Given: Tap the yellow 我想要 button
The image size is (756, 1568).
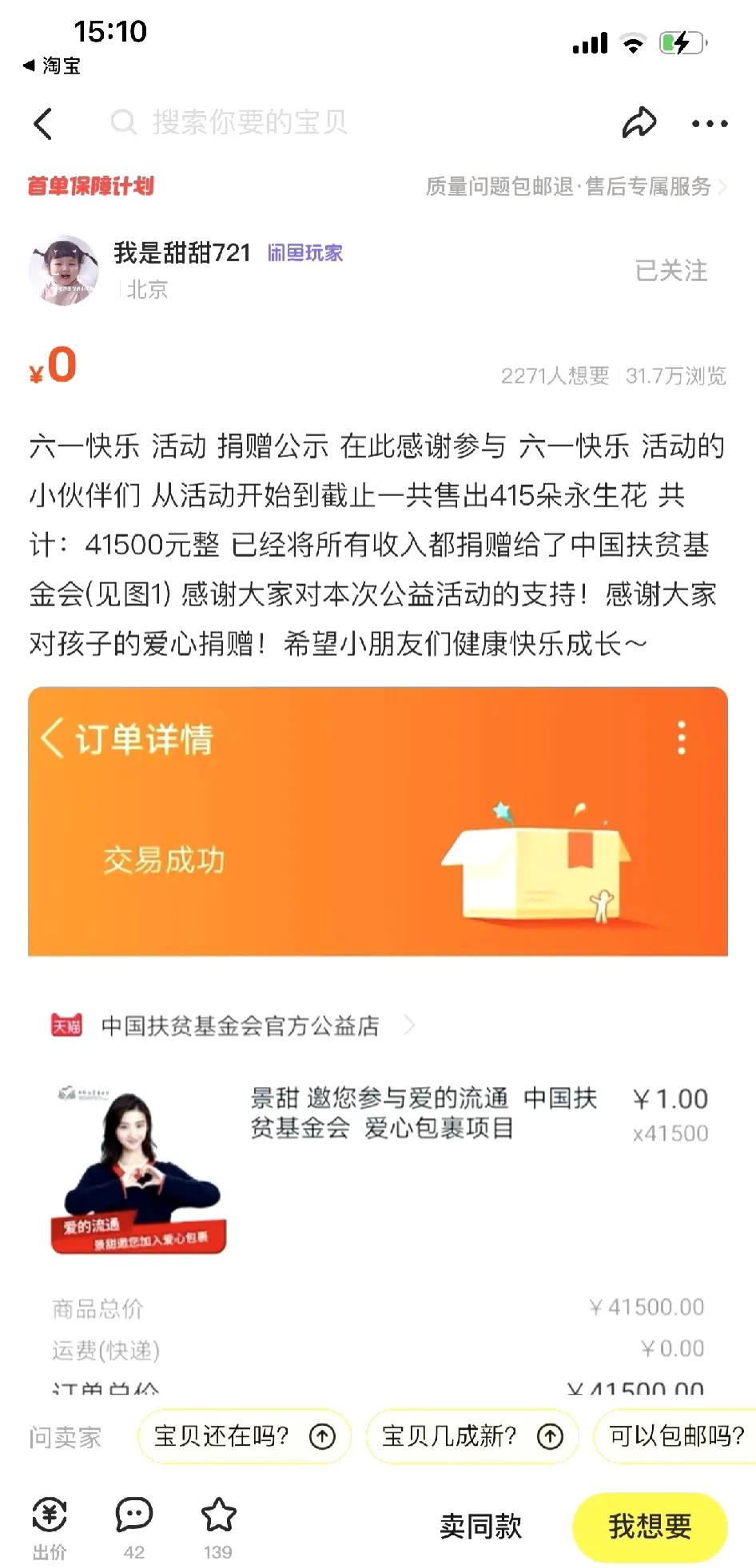Looking at the screenshot, I should click(650, 1526).
